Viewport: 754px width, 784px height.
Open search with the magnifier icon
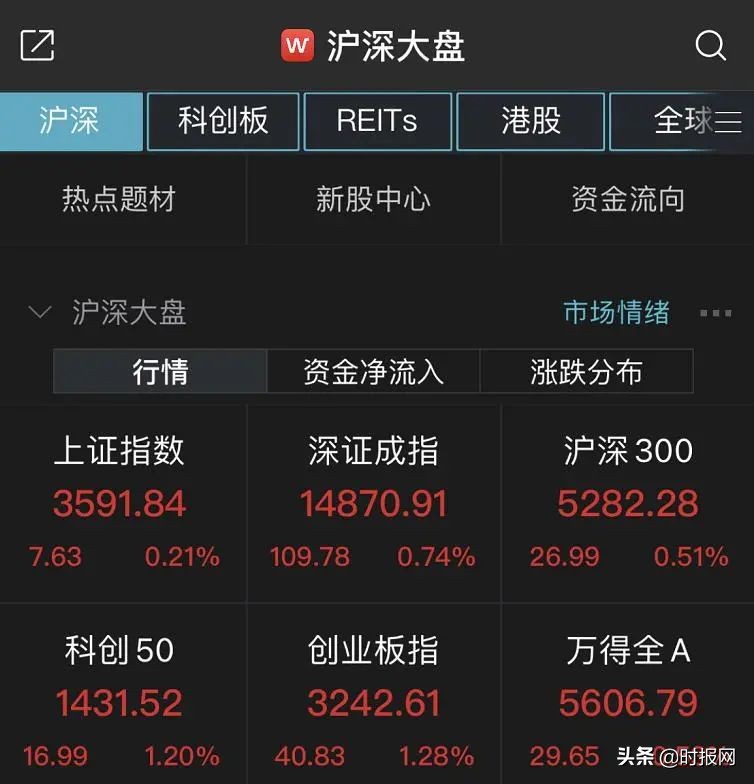tap(711, 44)
